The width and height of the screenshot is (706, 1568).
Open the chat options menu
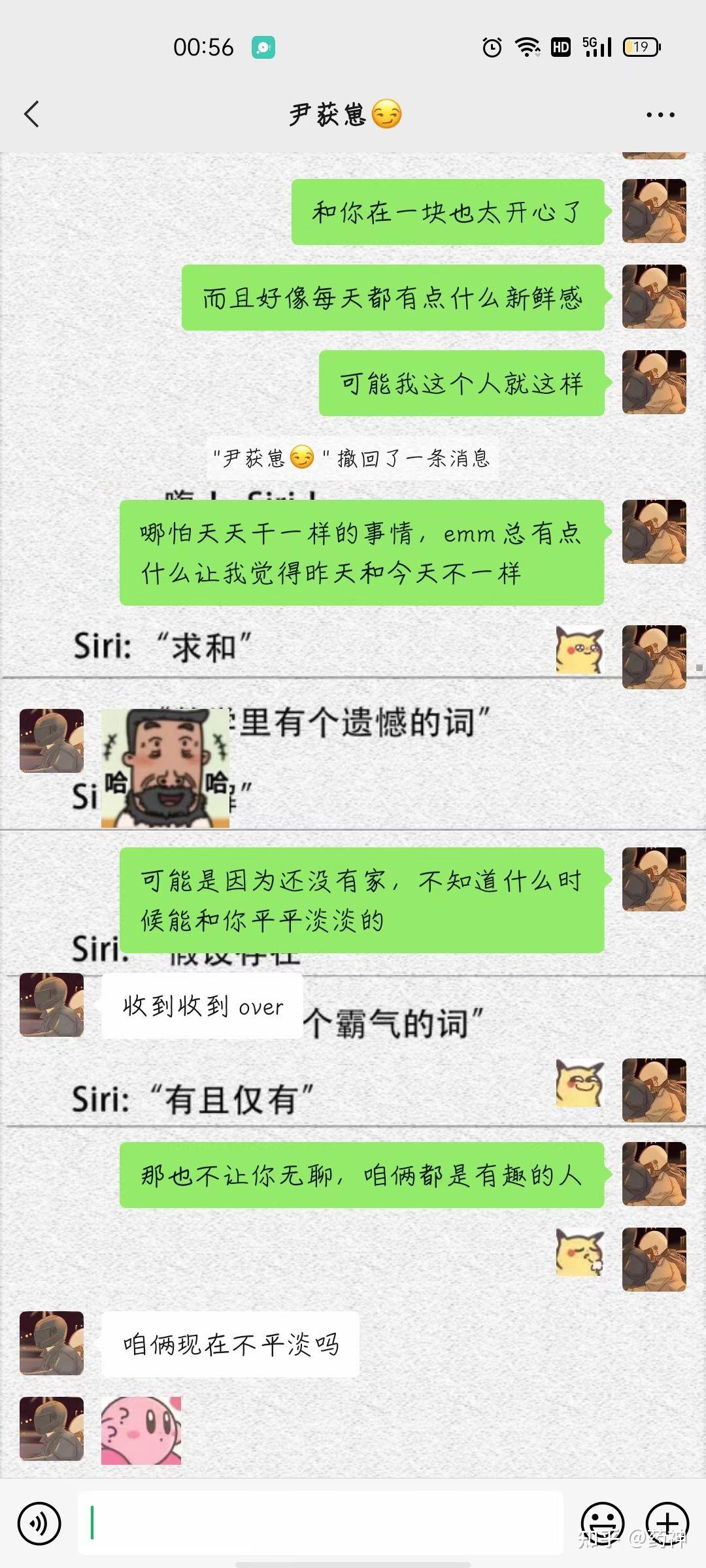point(660,115)
